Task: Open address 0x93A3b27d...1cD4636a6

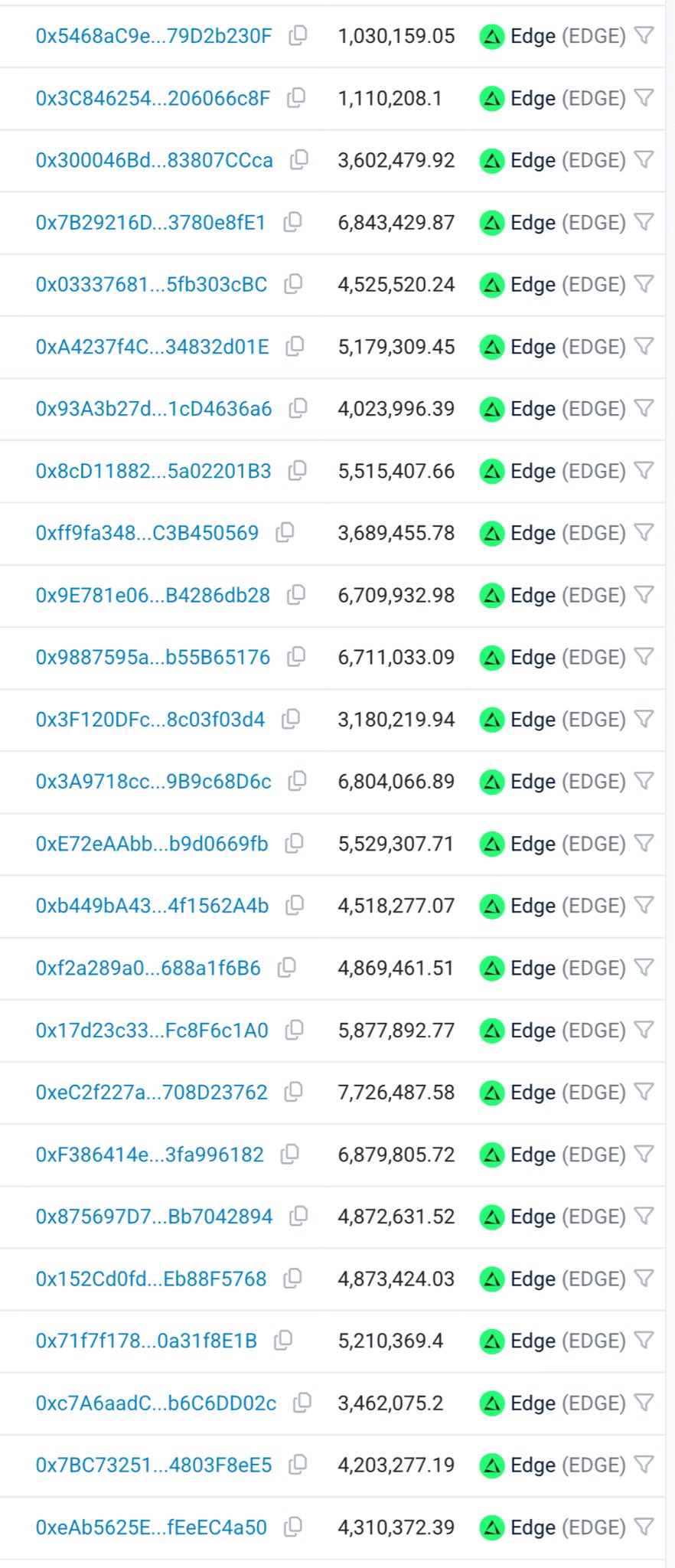Action: [153, 409]
